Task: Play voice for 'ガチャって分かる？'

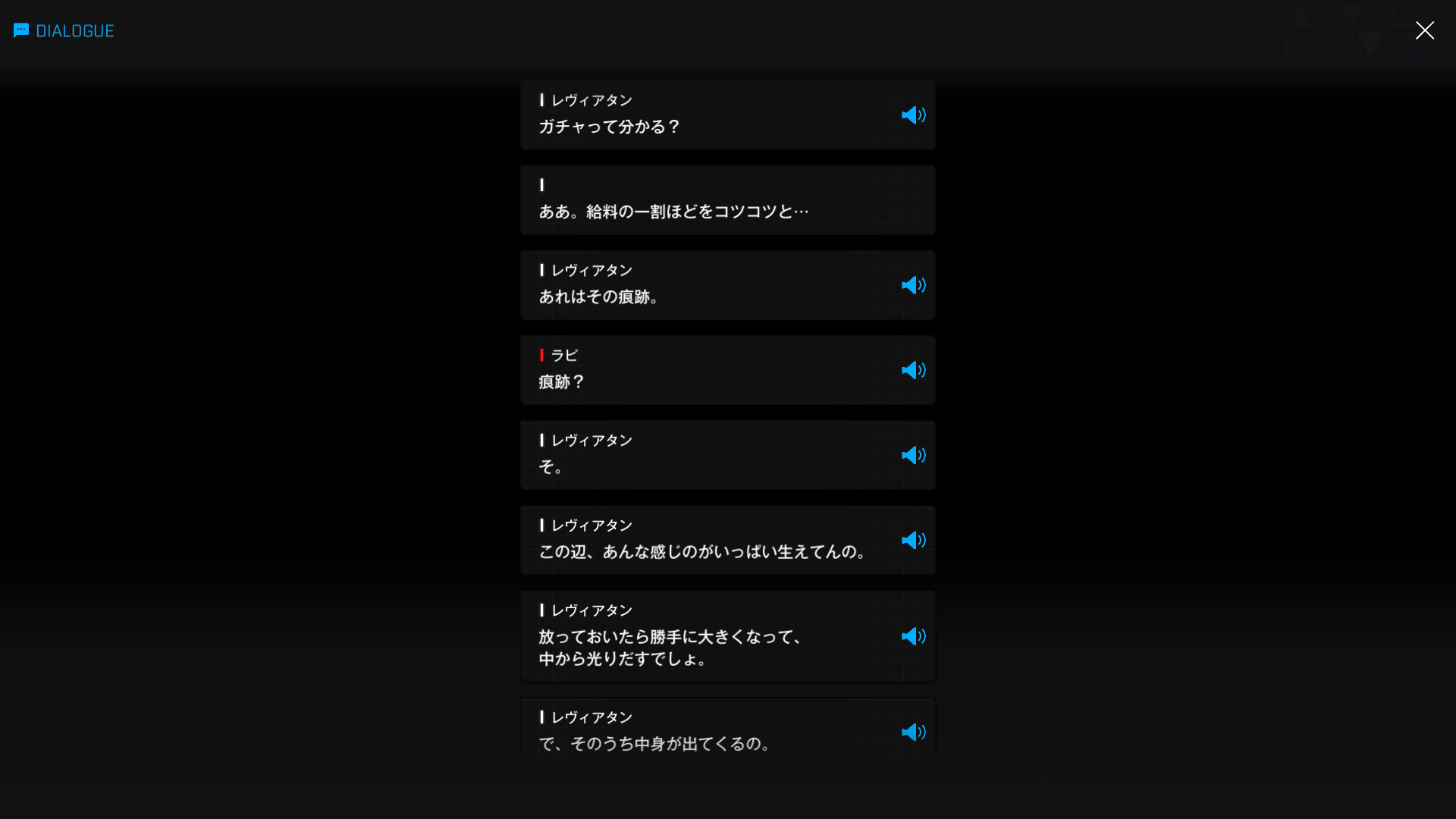Action: [913, 115]
